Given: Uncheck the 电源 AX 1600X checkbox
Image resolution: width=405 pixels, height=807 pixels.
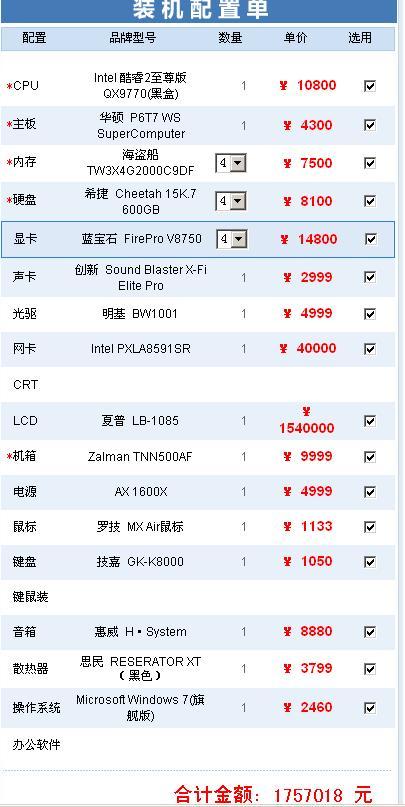Looking at the screenshot, I should pos(369,492).
